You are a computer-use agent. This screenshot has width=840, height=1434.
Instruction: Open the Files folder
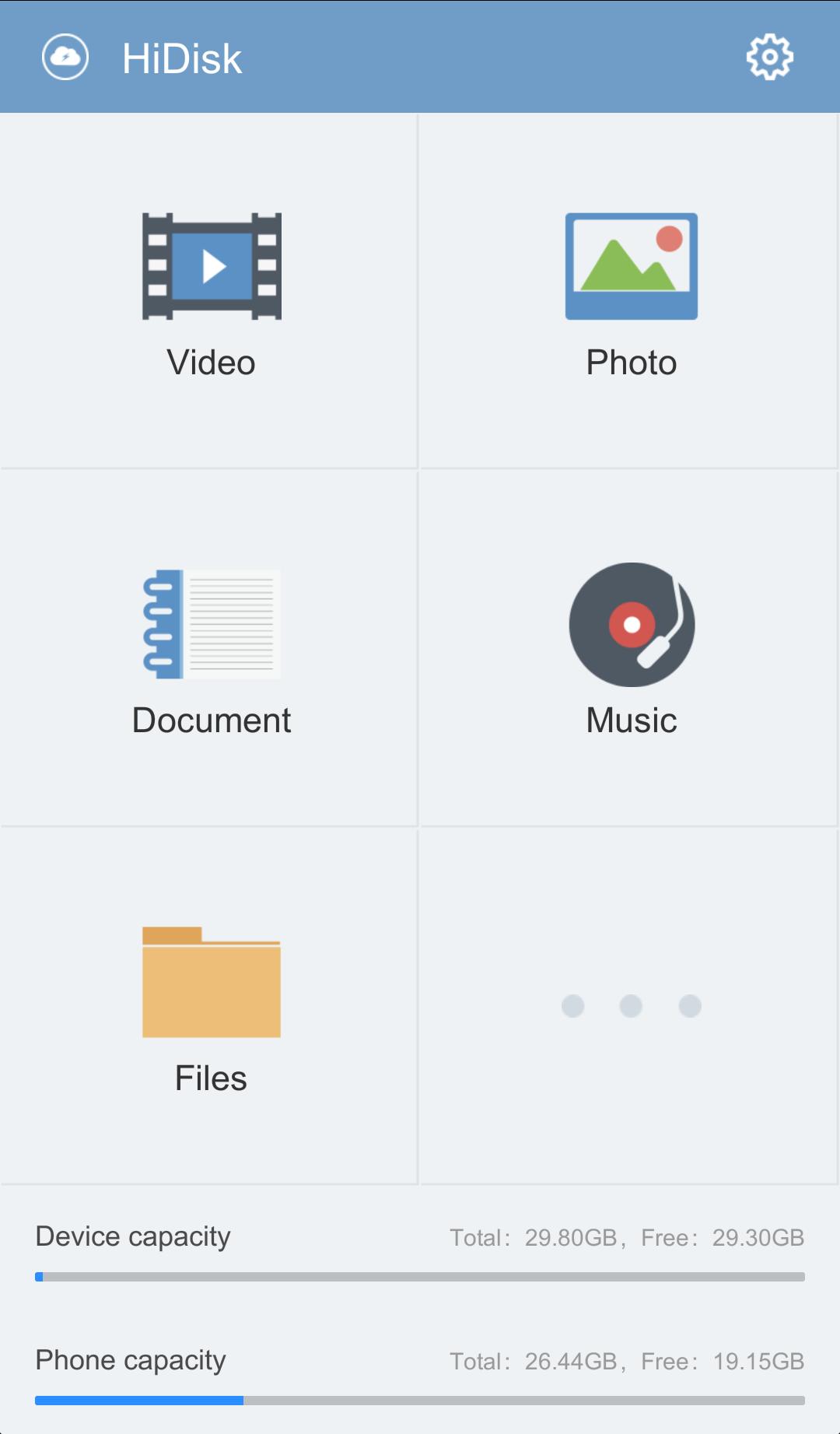pyautogui.click(x=211, y=1007)
